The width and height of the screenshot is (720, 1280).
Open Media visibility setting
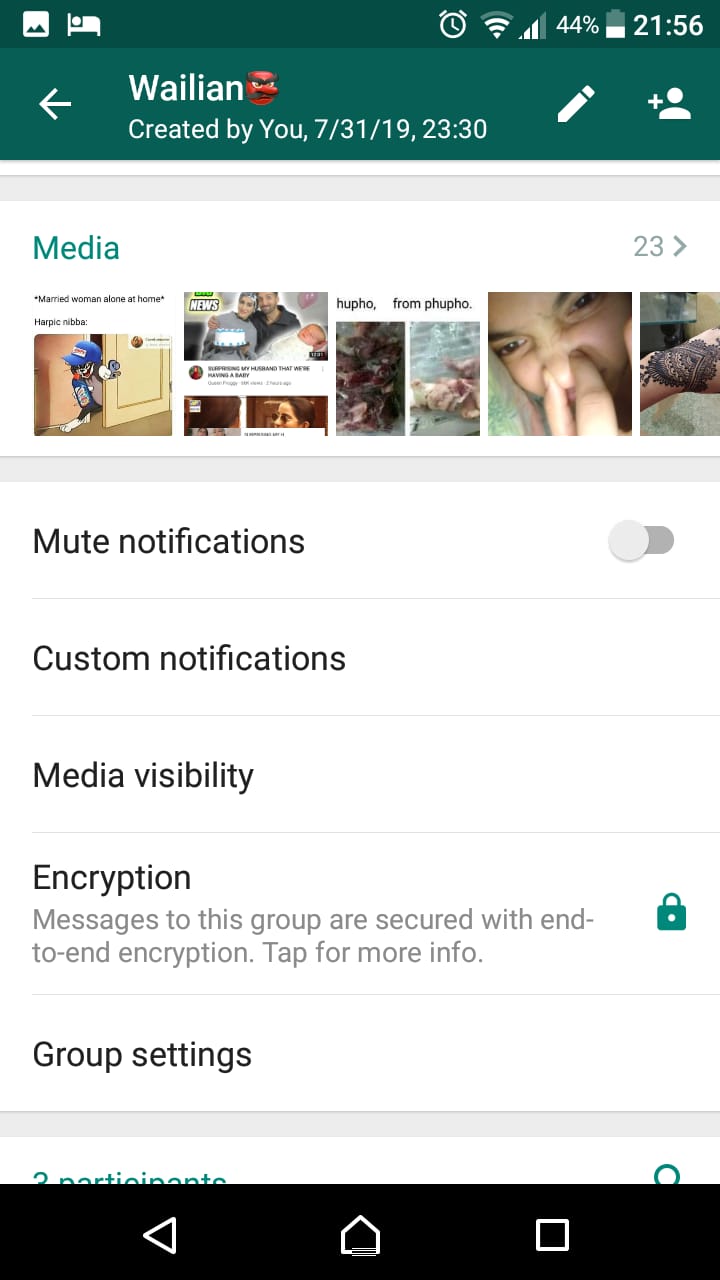click(x=360, y=775)
